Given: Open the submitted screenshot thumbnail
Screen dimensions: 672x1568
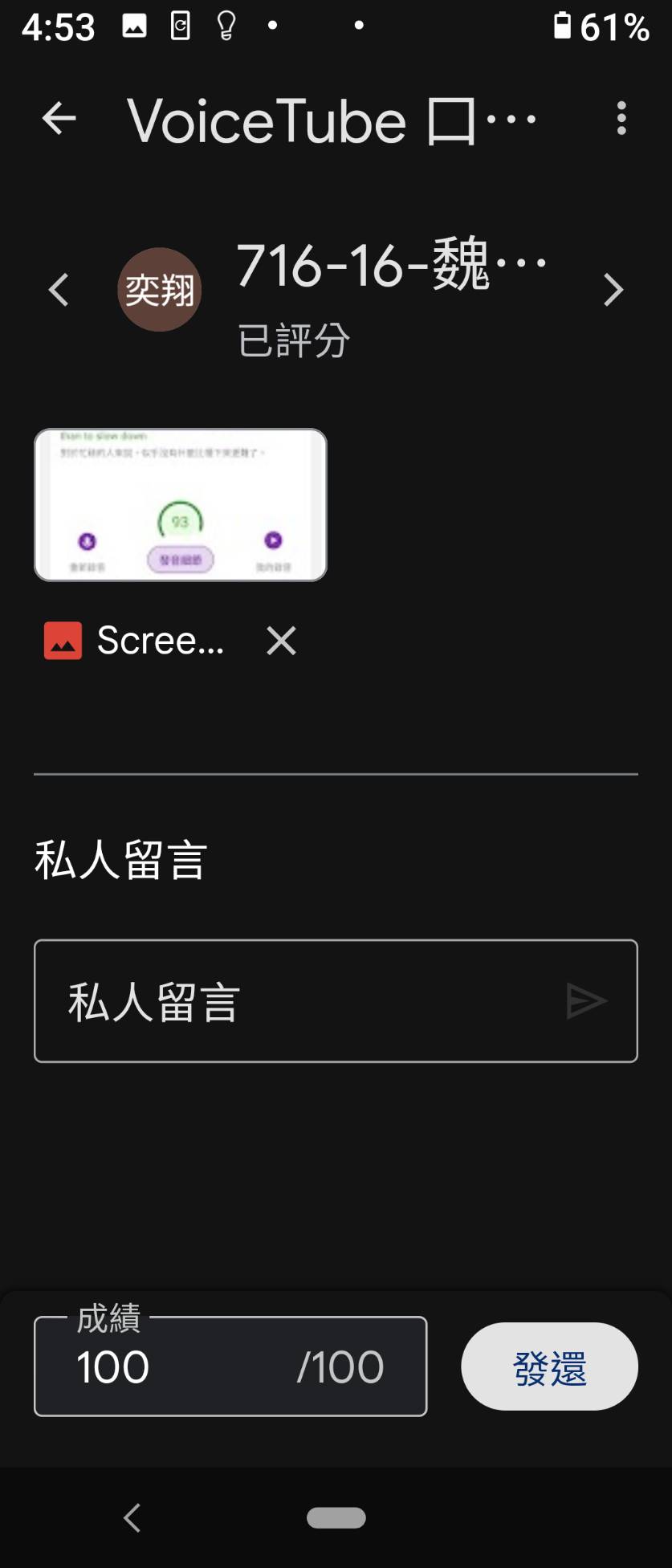Looking at the screenshot, I should pos(181,504).
